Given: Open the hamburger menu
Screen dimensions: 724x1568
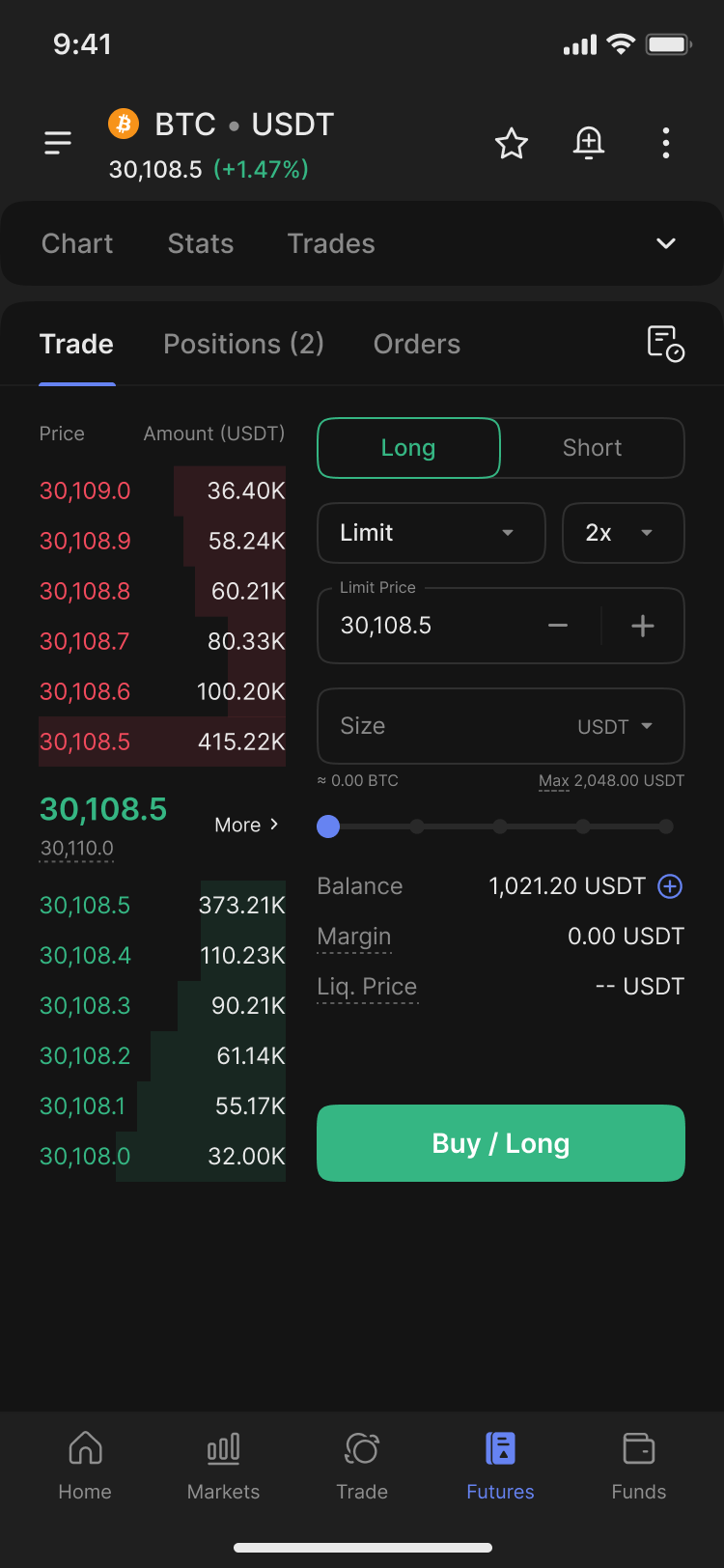Looking at the screenshot, I should coord(58,143).
